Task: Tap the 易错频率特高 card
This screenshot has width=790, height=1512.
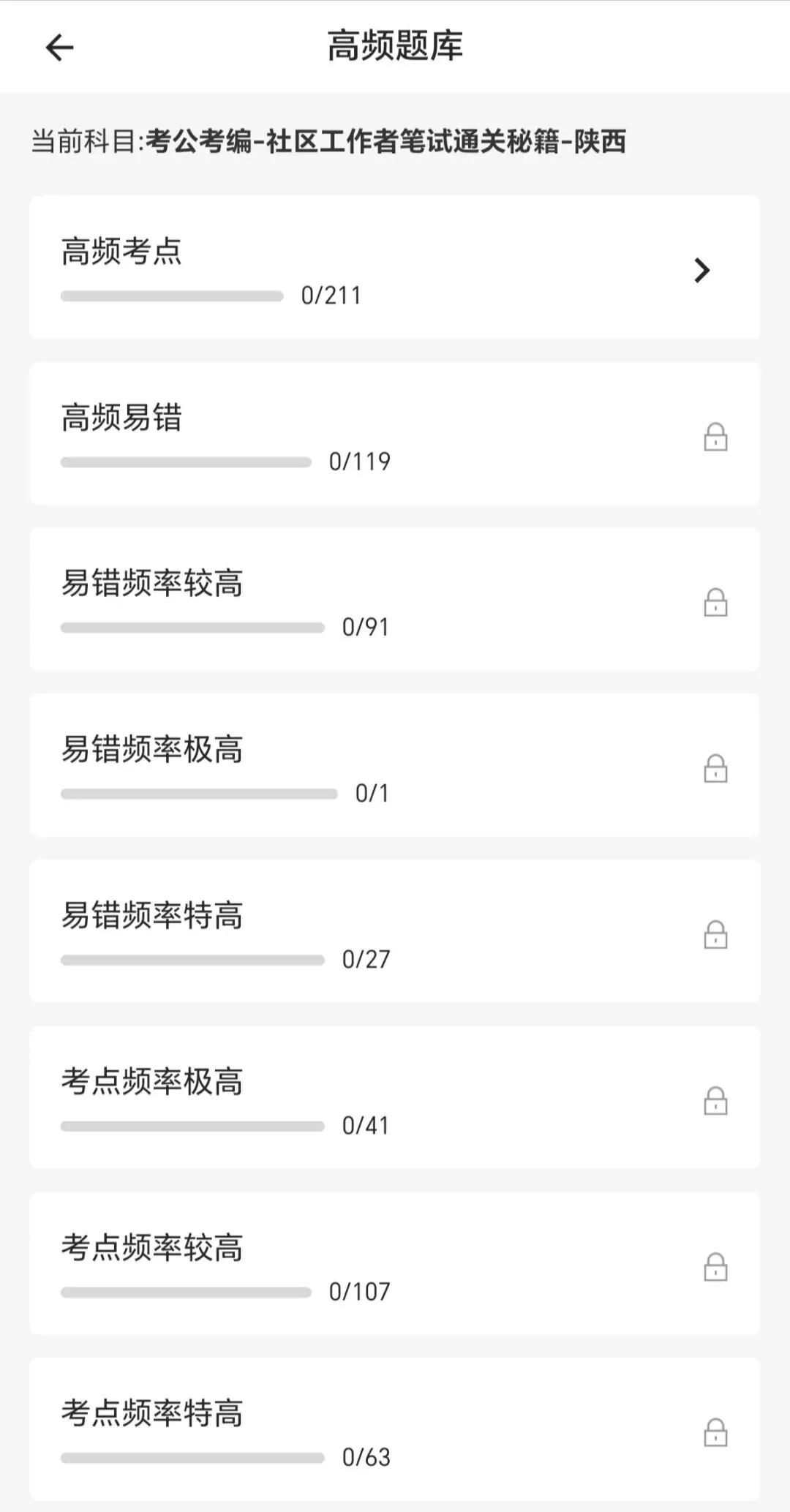Action: coord(394,932)
